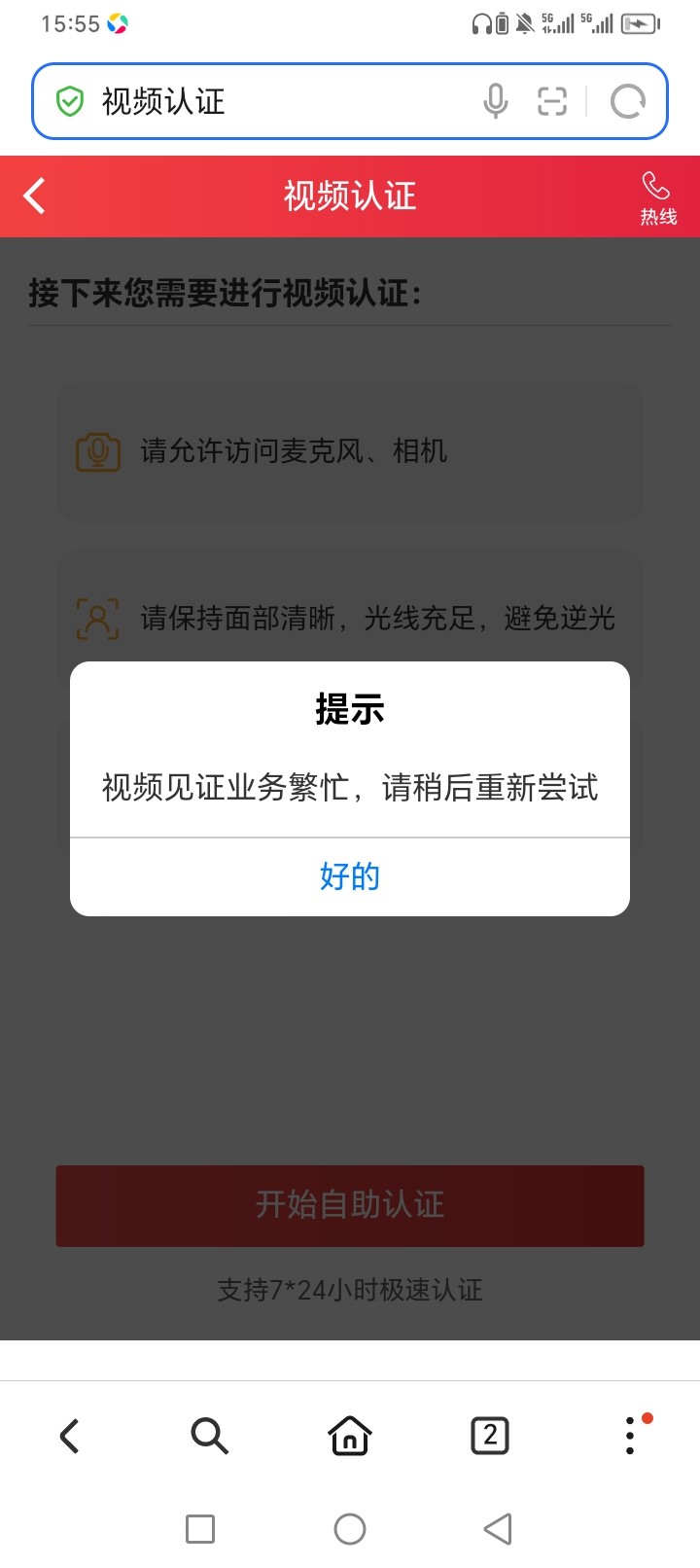This screenshot has width=700, height=1568.
Task: Tap the green security shield icon
Action: coord(68,100)
